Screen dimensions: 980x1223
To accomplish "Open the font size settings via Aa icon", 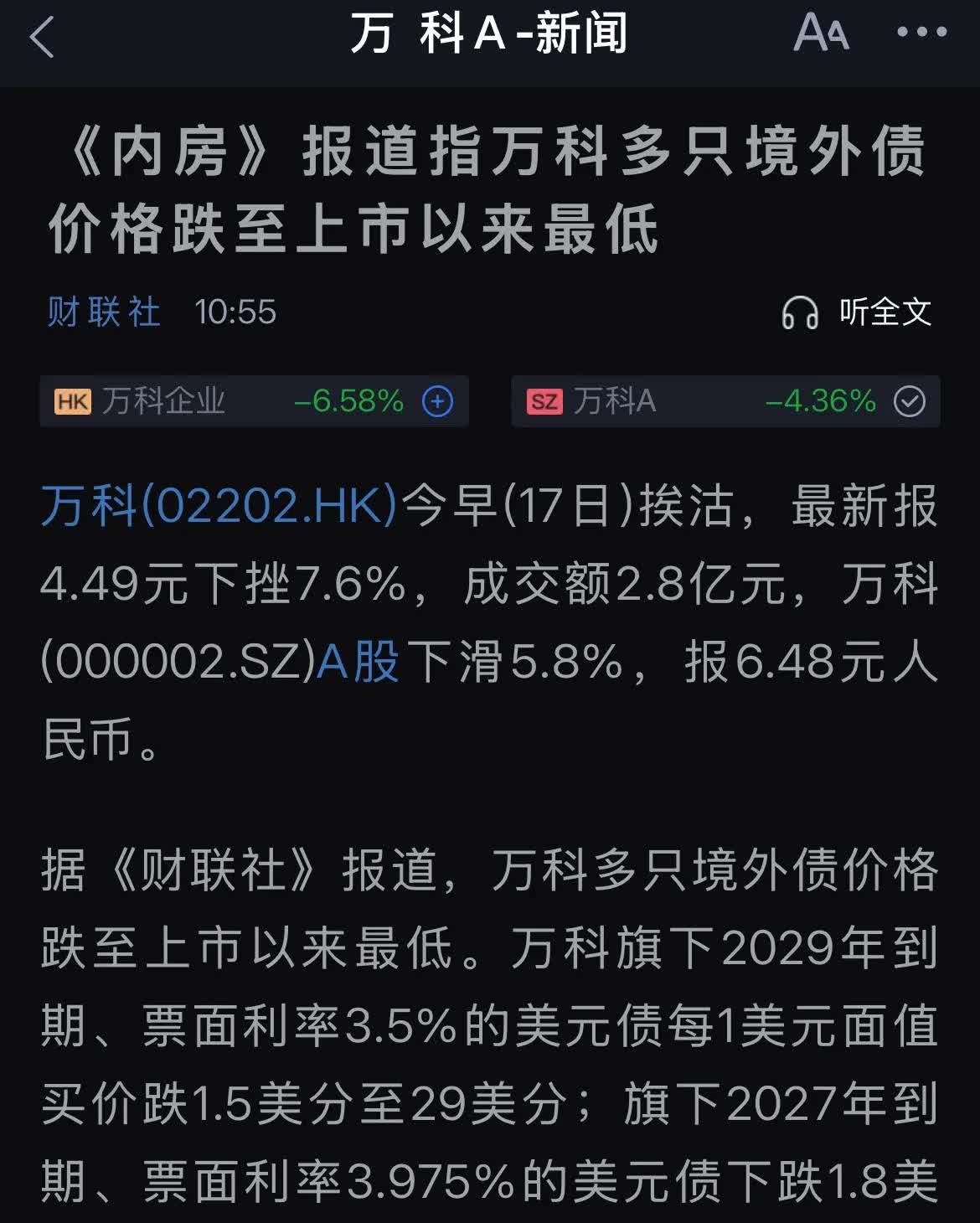I will [821, 31].
